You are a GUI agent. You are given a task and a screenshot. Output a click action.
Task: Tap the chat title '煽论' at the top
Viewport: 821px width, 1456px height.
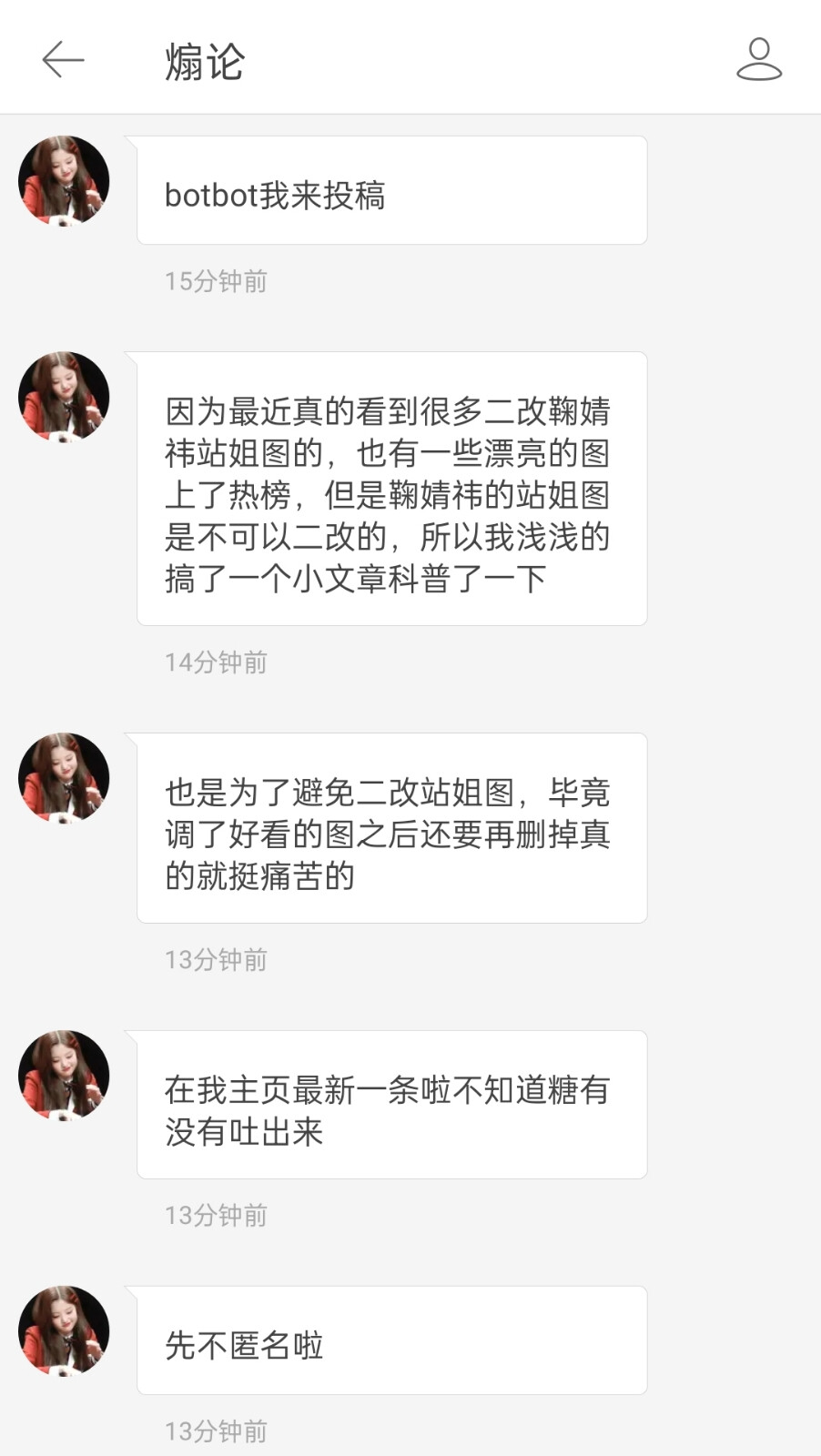(x=202, y=60)
